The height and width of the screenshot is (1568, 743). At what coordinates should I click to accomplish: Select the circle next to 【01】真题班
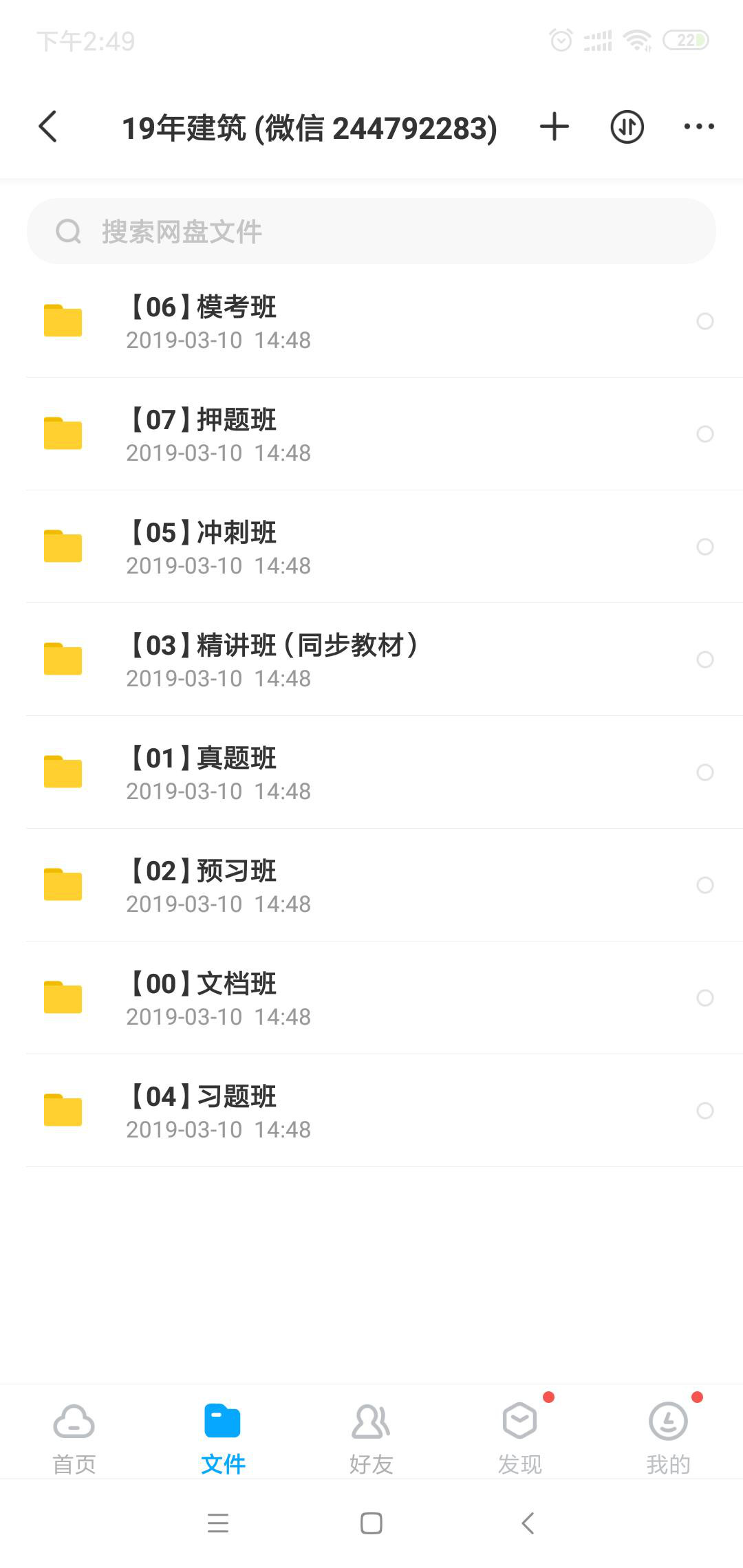click(704, 772)
